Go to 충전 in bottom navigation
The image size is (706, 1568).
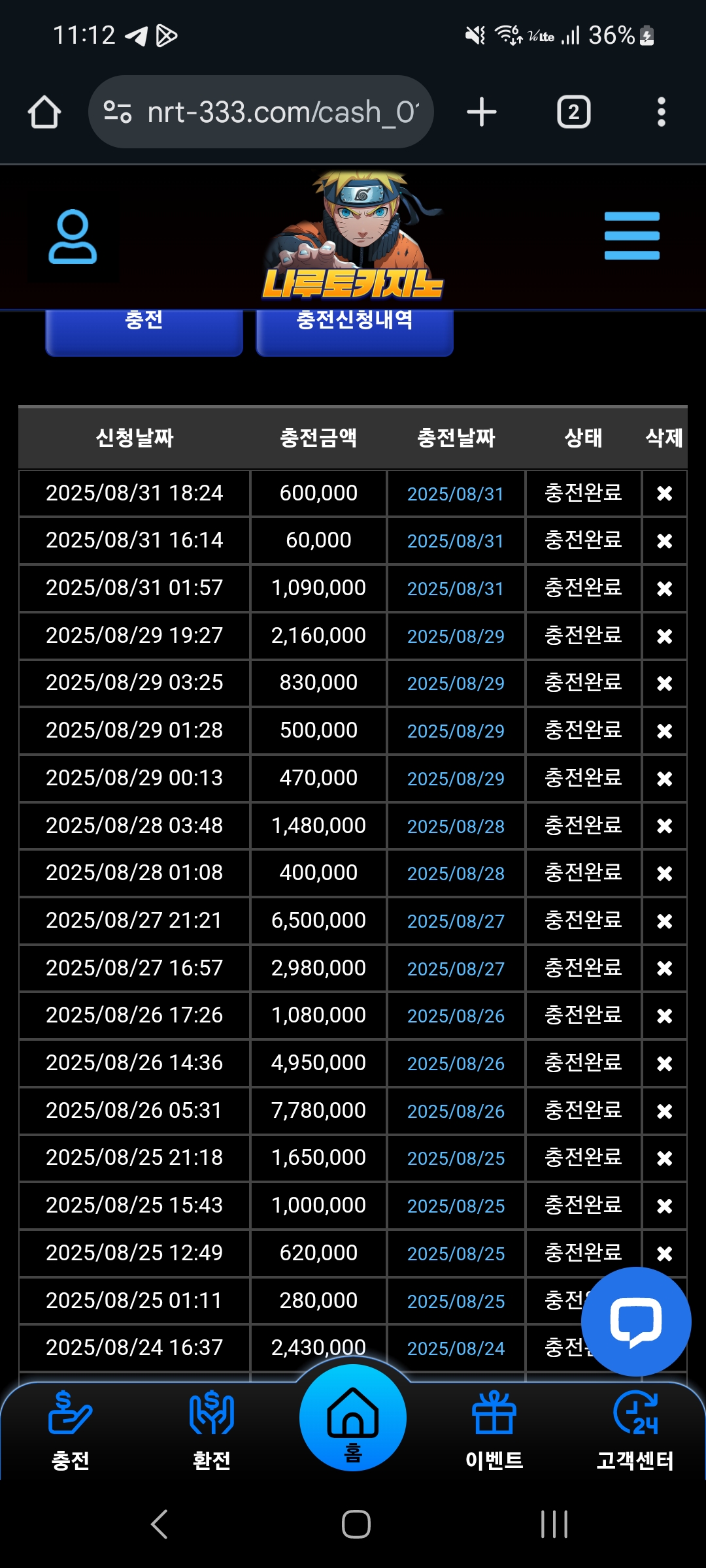tap(71, 1431)
